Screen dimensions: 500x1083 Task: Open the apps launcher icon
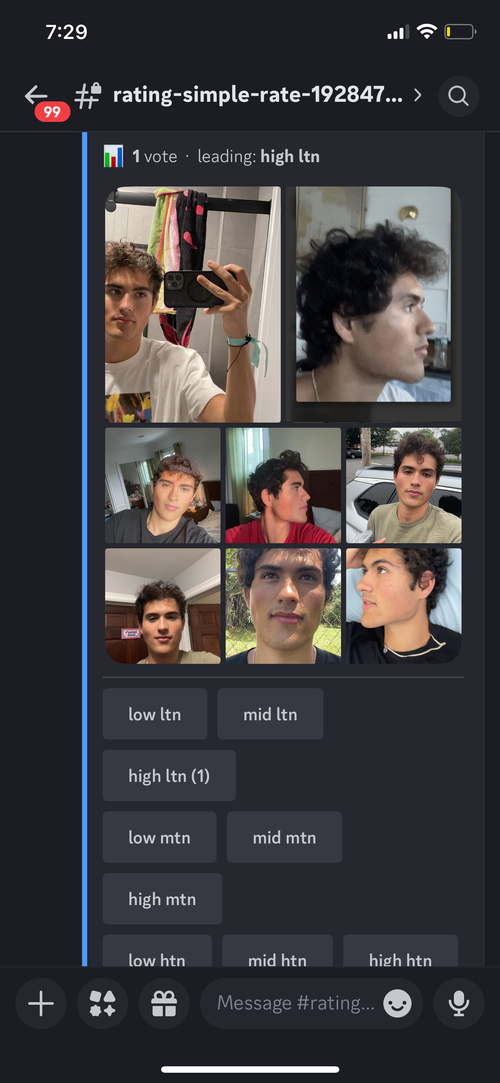(102, 1003)
